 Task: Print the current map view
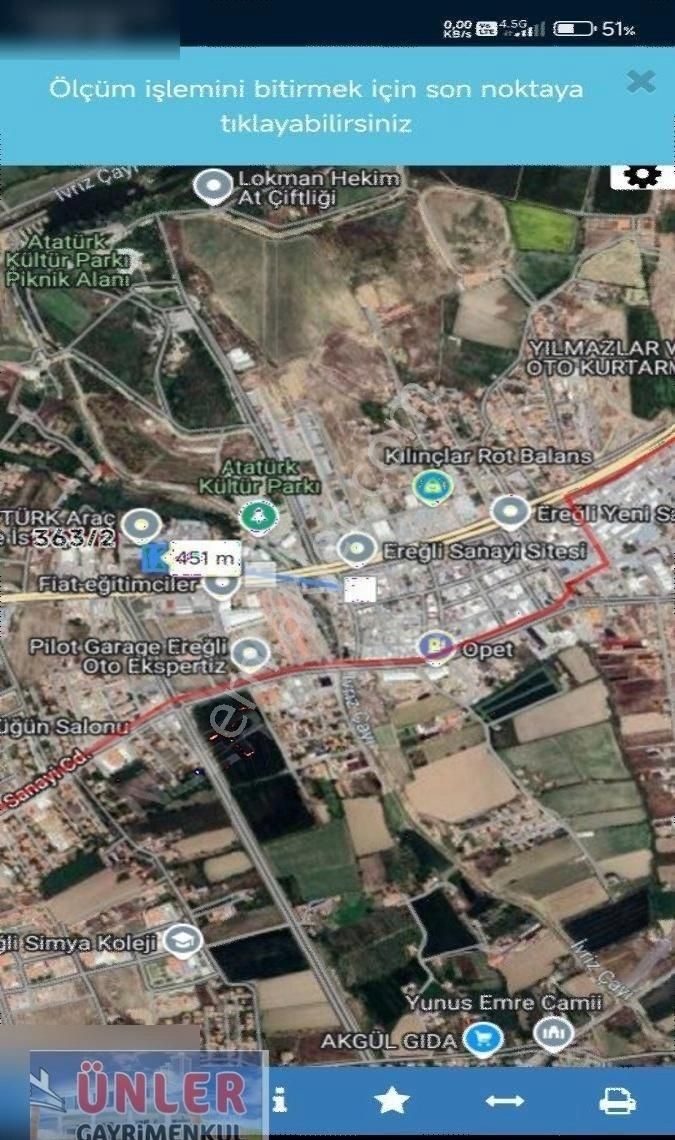[x=617, y=1101]
